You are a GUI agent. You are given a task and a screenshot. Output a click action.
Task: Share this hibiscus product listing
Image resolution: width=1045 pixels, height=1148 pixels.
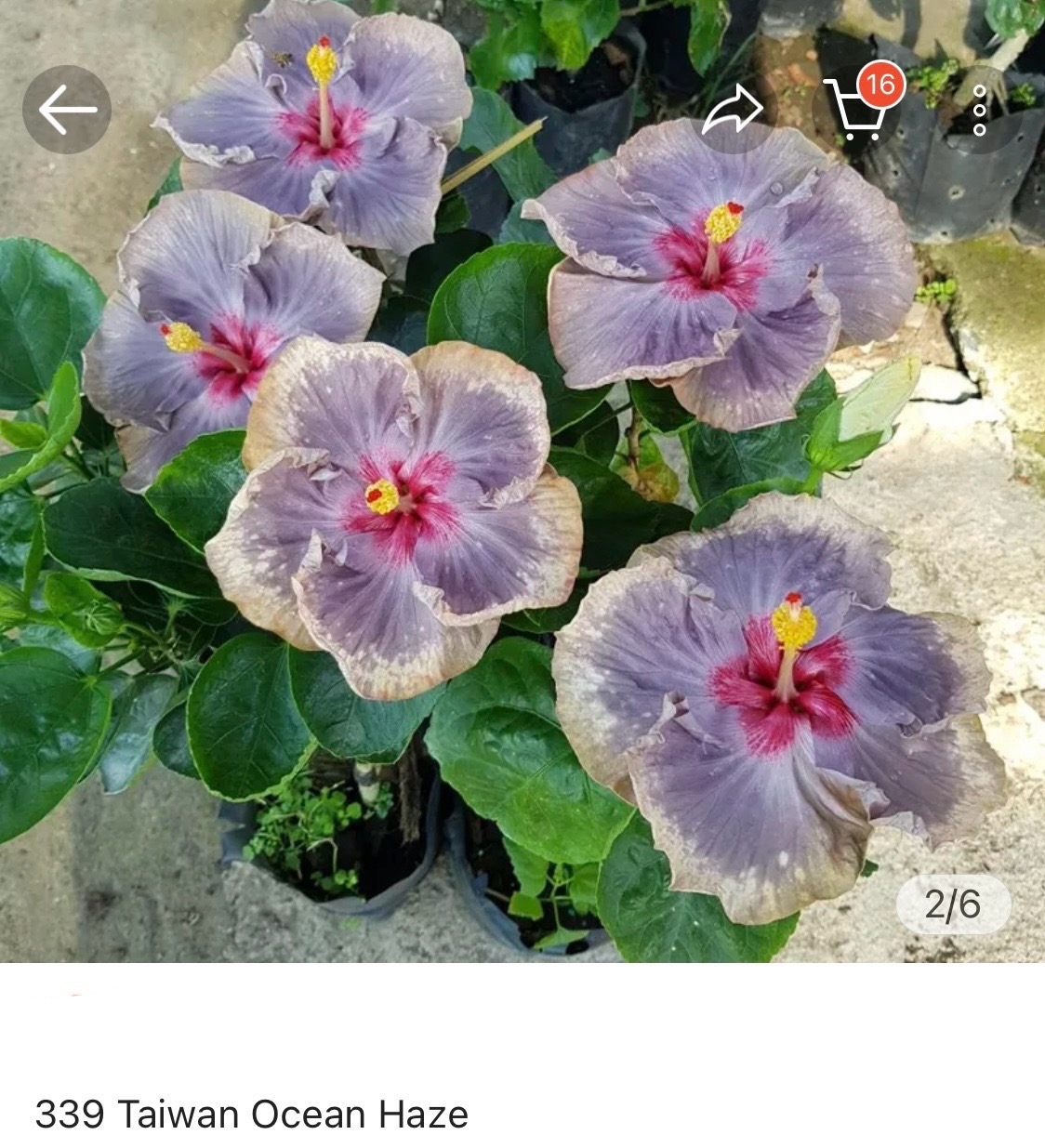pos(733,111)
